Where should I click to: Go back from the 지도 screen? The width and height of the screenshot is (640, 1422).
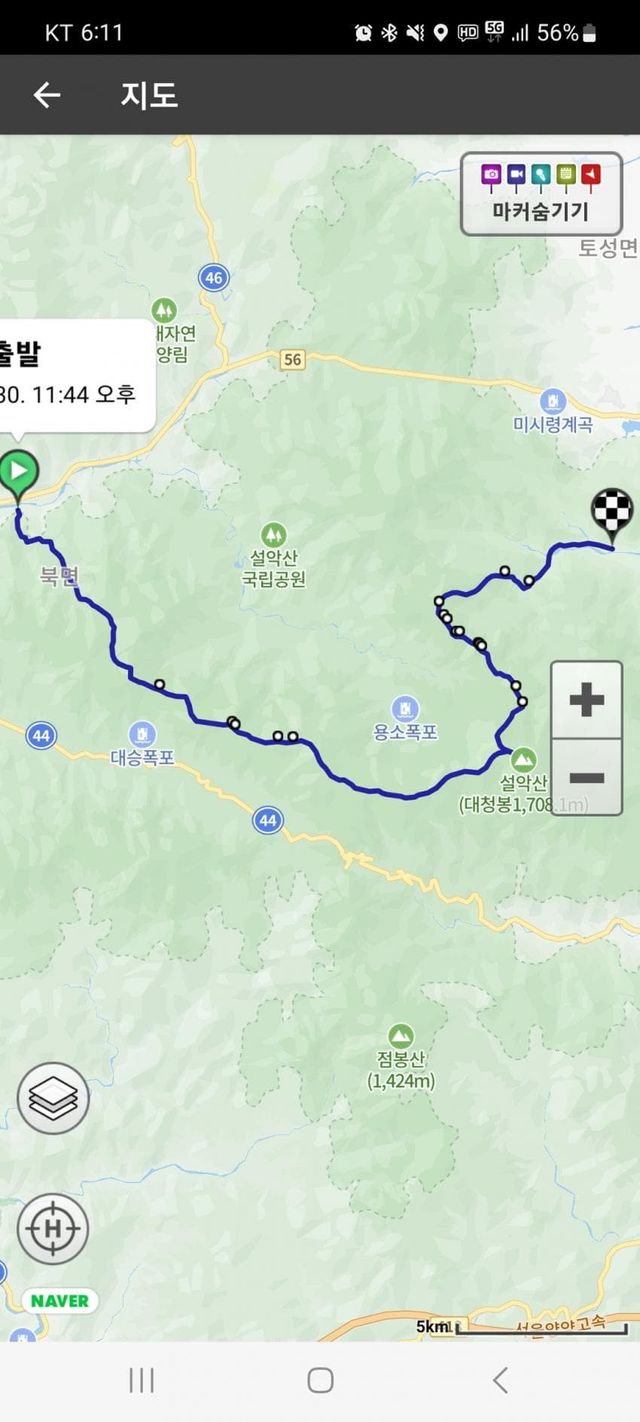coord(47,95)
